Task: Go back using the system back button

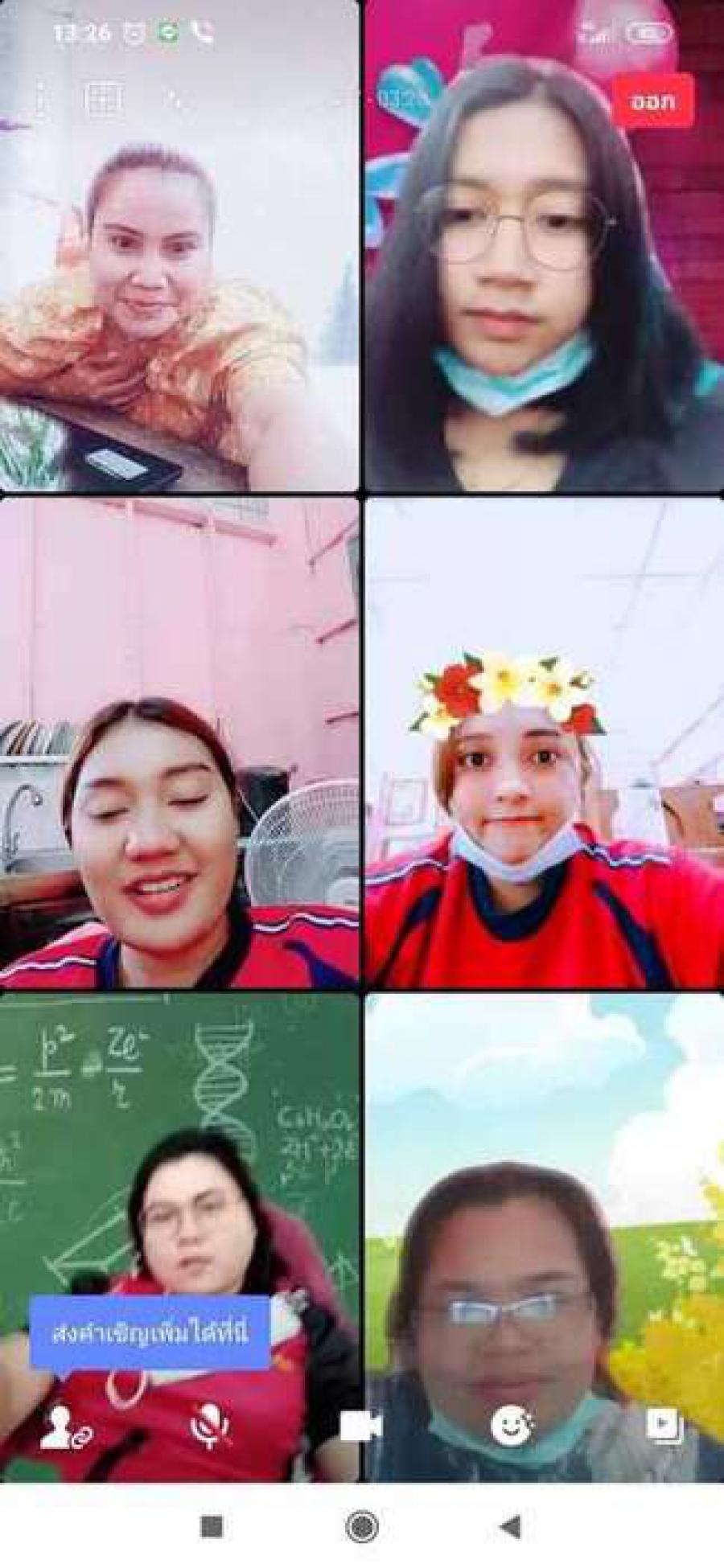Action: [x=510, y=1525]
